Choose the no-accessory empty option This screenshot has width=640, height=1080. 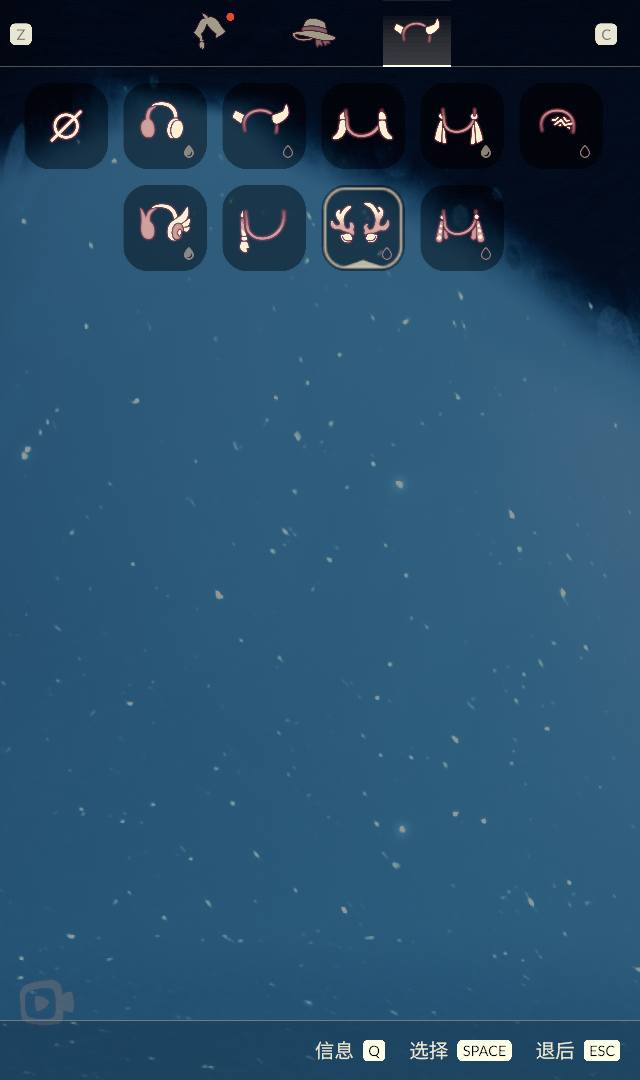(66, 126)
